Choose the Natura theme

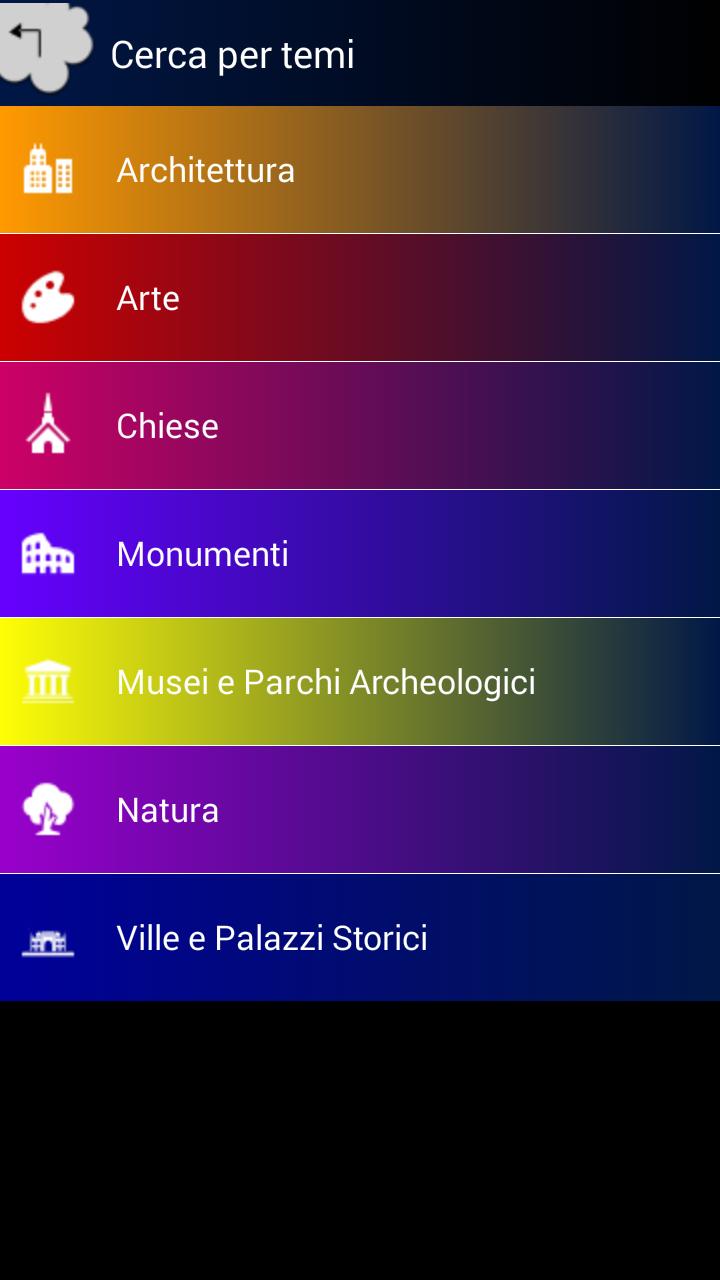click(x=360, y=810)
